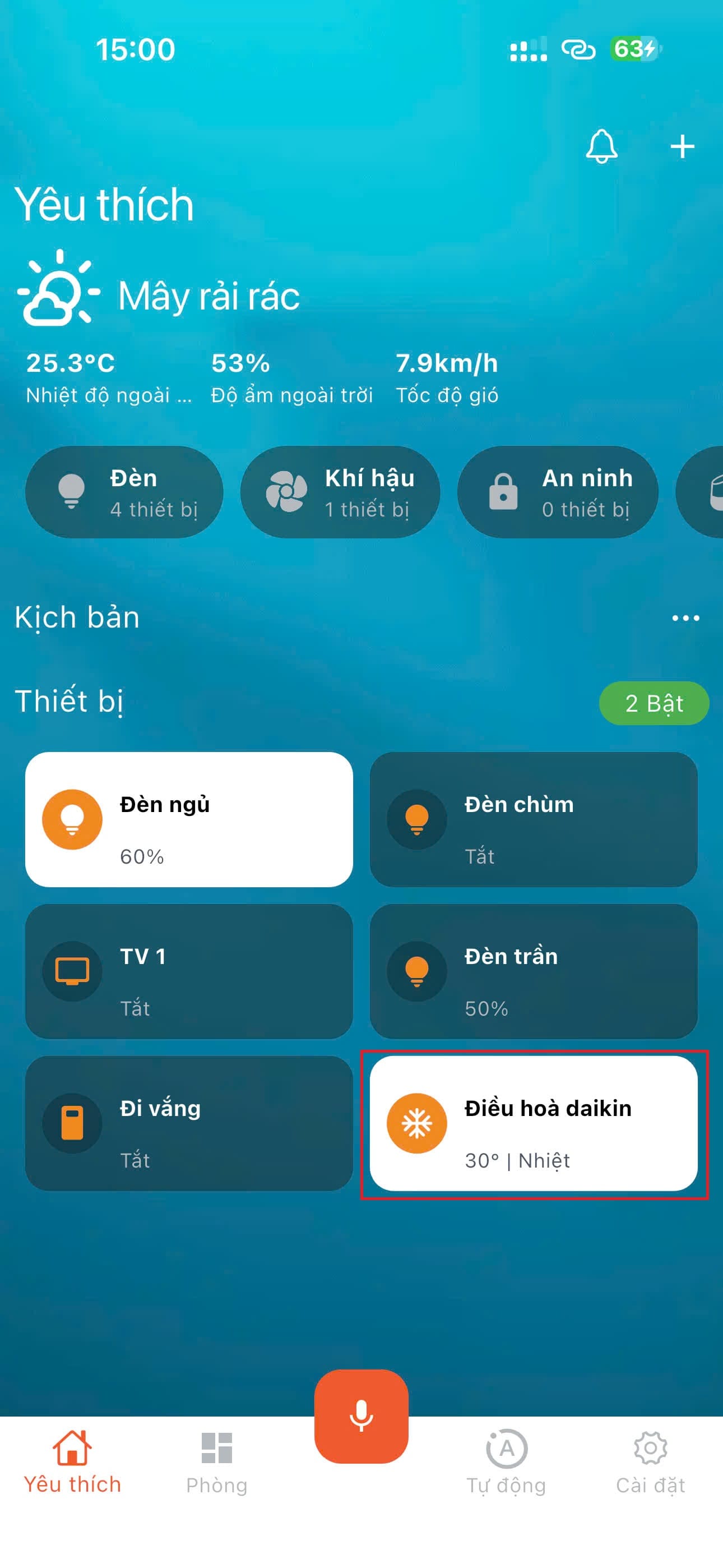Open the Cài đặt tab
Screen dimensions: 723x1568
coord(650,1462)
